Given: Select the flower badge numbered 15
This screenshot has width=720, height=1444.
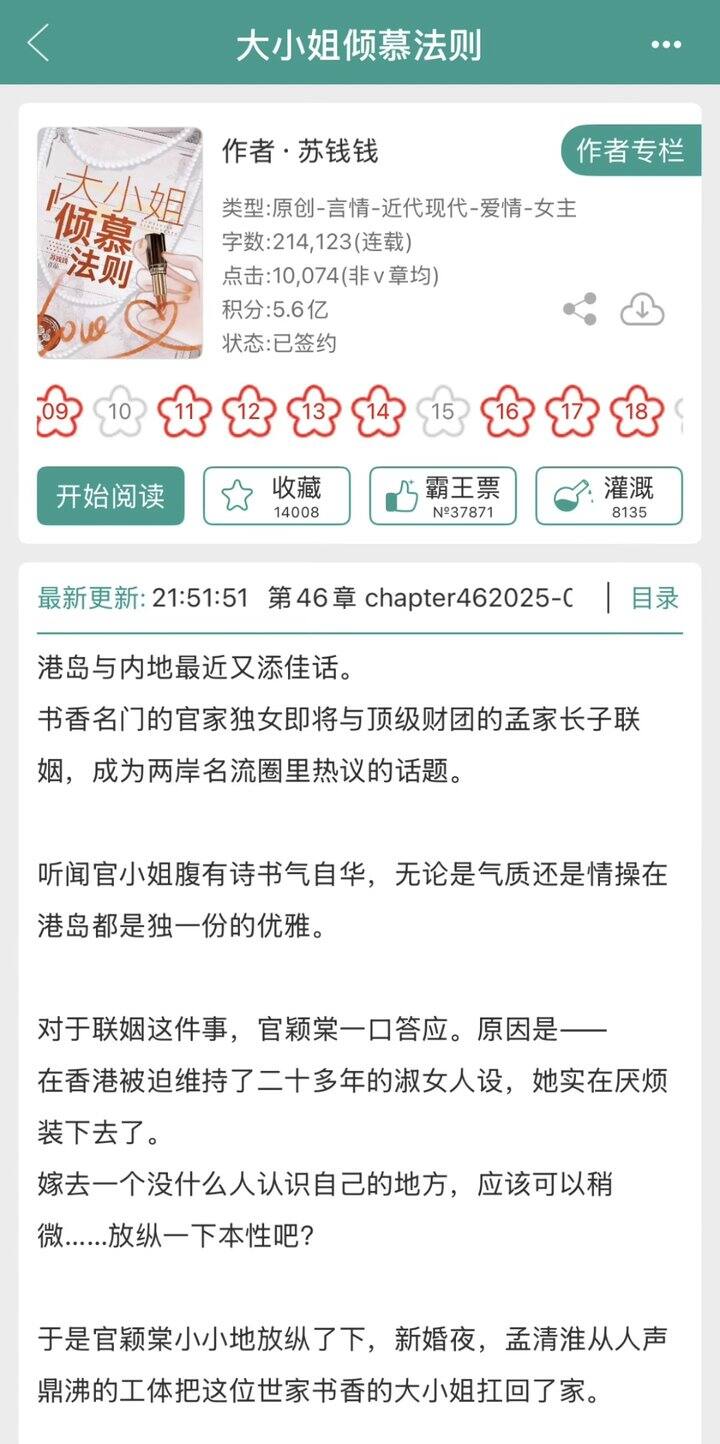Looking at the screenshot, I should 443,411.
